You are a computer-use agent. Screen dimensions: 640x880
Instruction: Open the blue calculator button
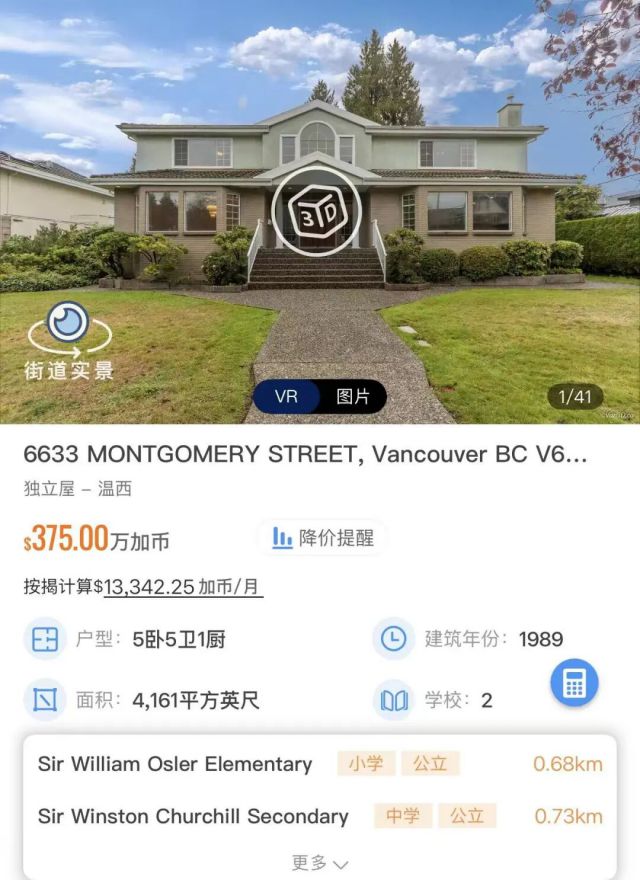click(574, 684)
